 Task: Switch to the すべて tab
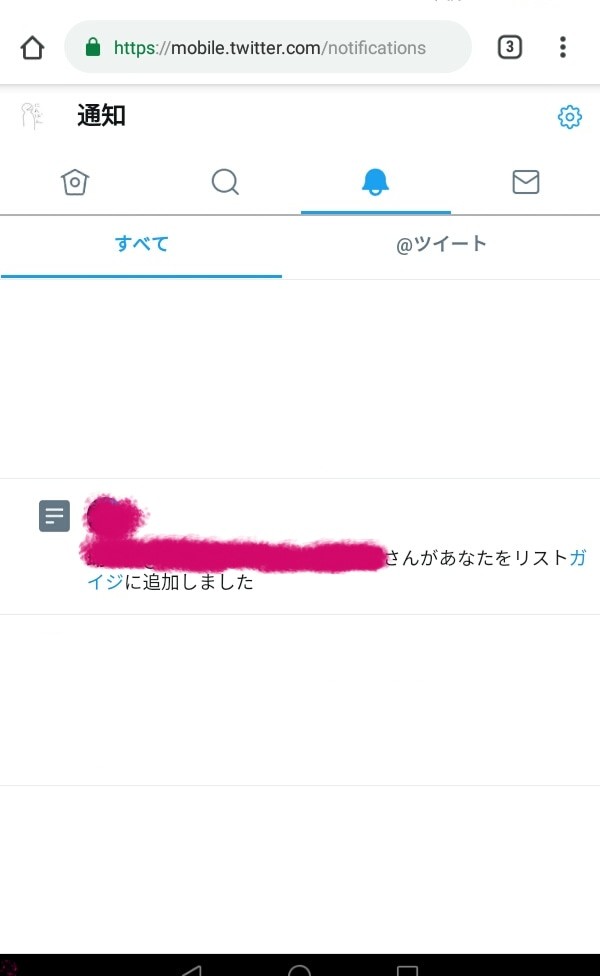(141, 244)
